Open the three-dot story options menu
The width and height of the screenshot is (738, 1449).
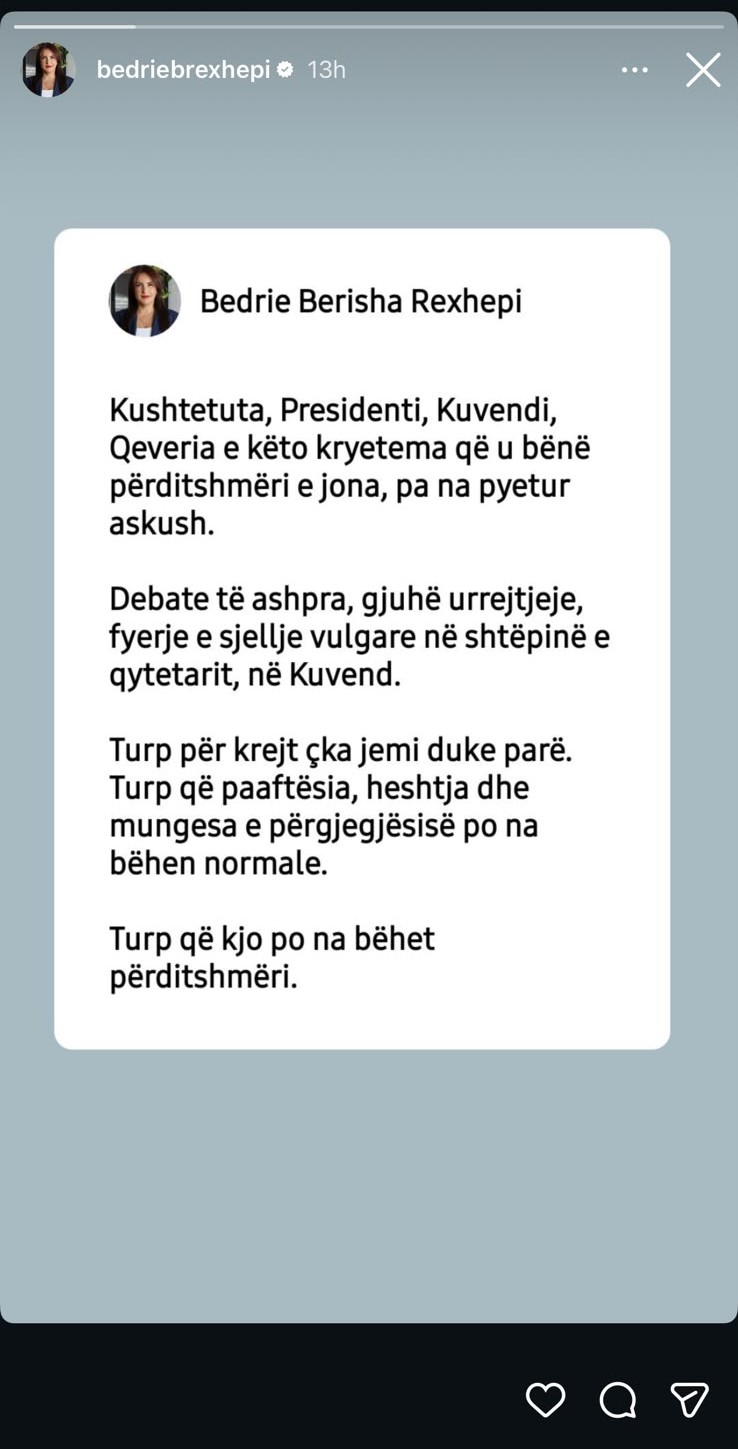pos(635,70)
